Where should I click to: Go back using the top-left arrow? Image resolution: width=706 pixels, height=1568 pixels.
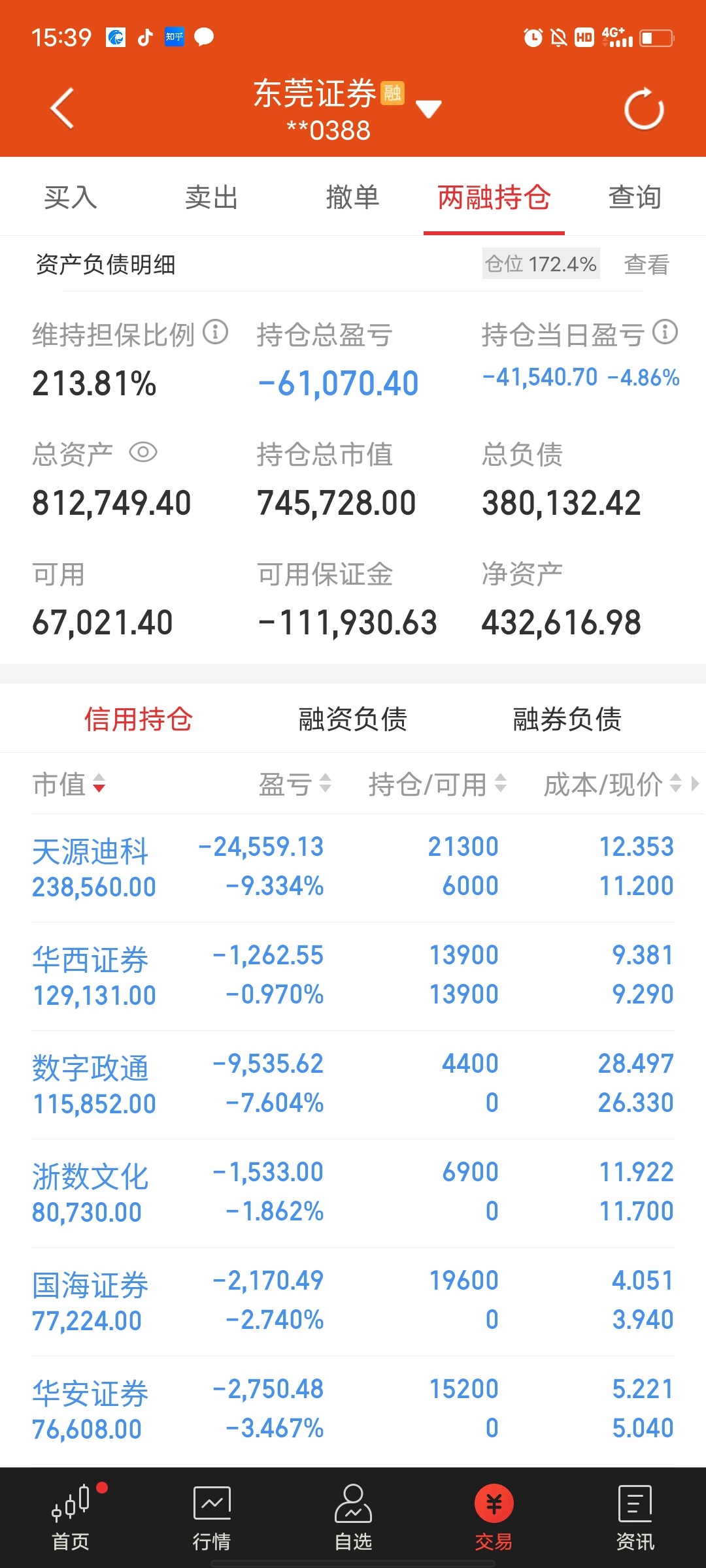point(62,108)
